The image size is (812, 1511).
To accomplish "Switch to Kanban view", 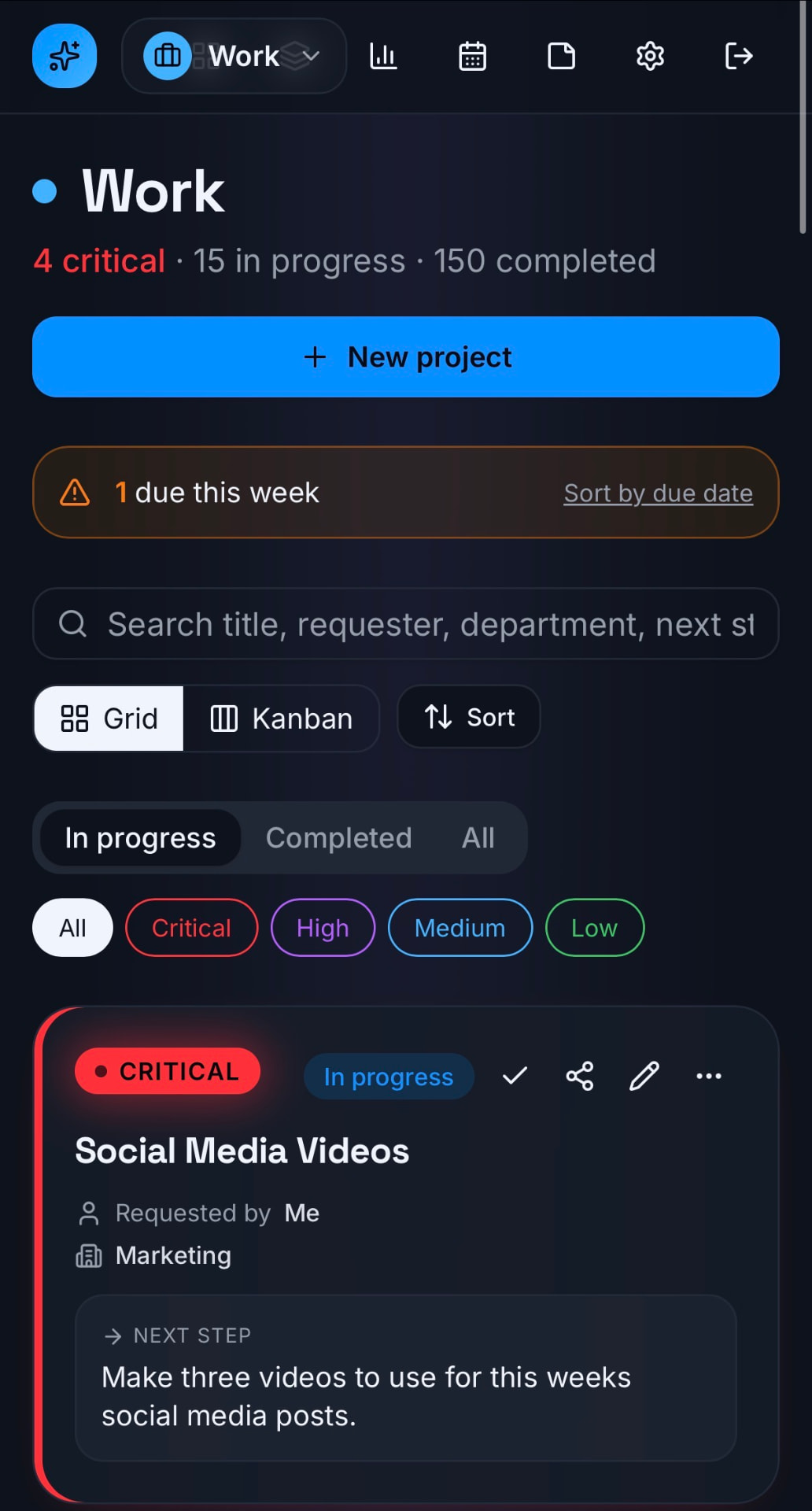I will pos(281,718).
